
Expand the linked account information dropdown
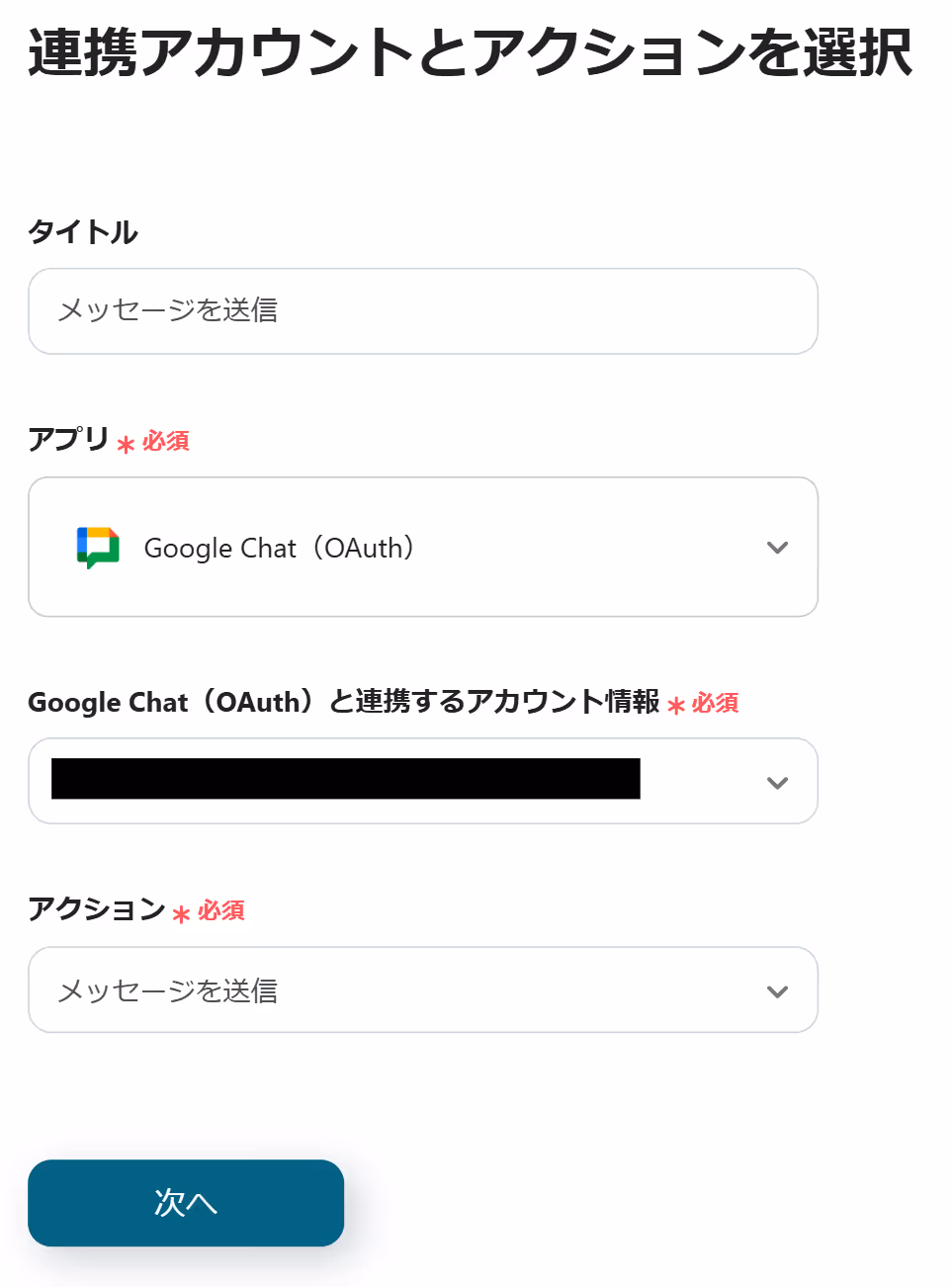[x=423, y=781]
